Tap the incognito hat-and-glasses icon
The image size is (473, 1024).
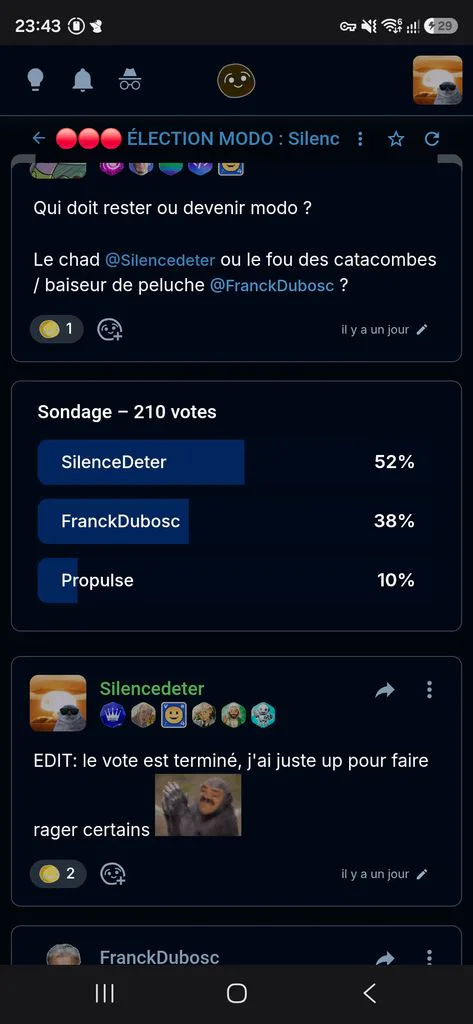point(130,80)
